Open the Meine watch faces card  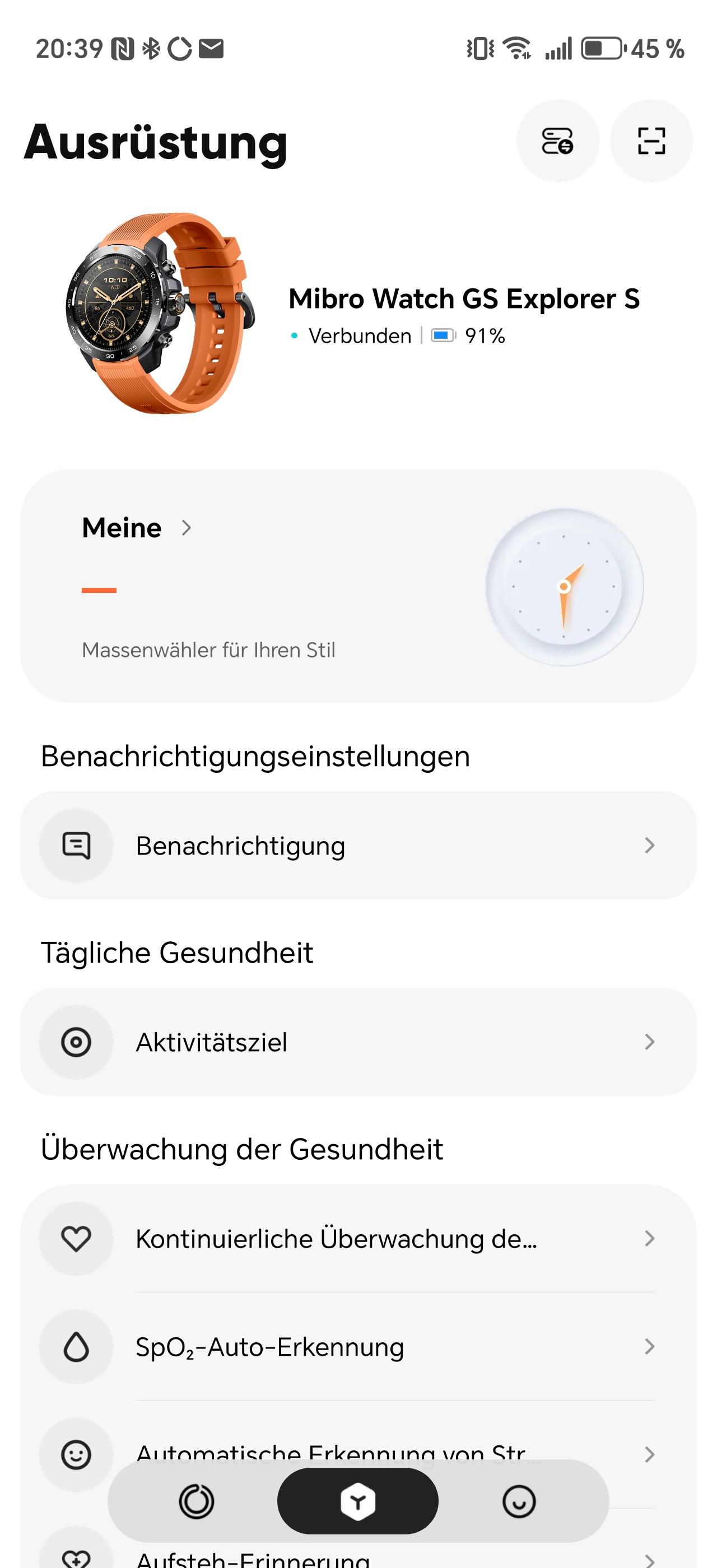[x=358, y=586]
